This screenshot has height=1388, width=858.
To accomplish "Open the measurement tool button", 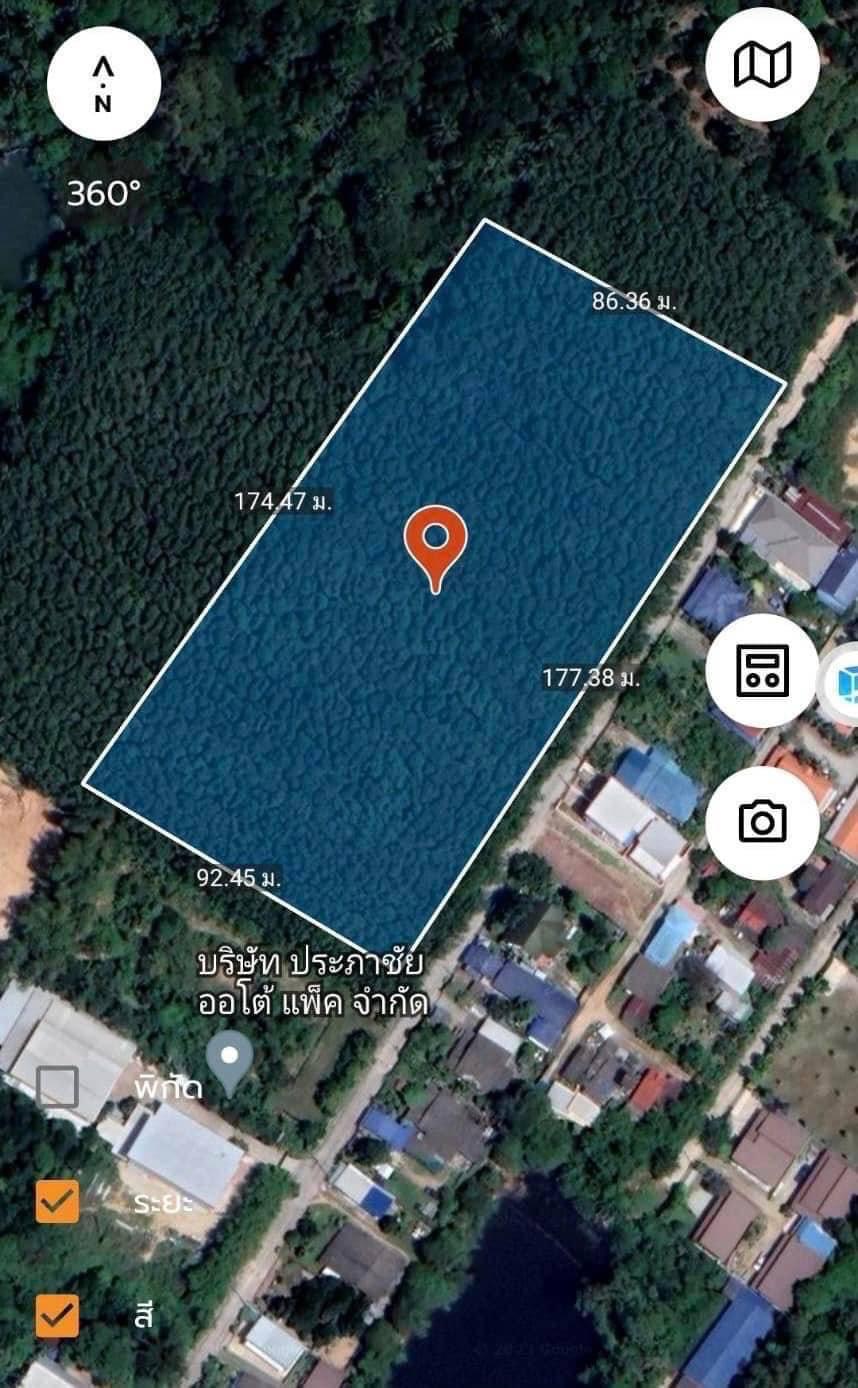I will (x=762, y=670).
